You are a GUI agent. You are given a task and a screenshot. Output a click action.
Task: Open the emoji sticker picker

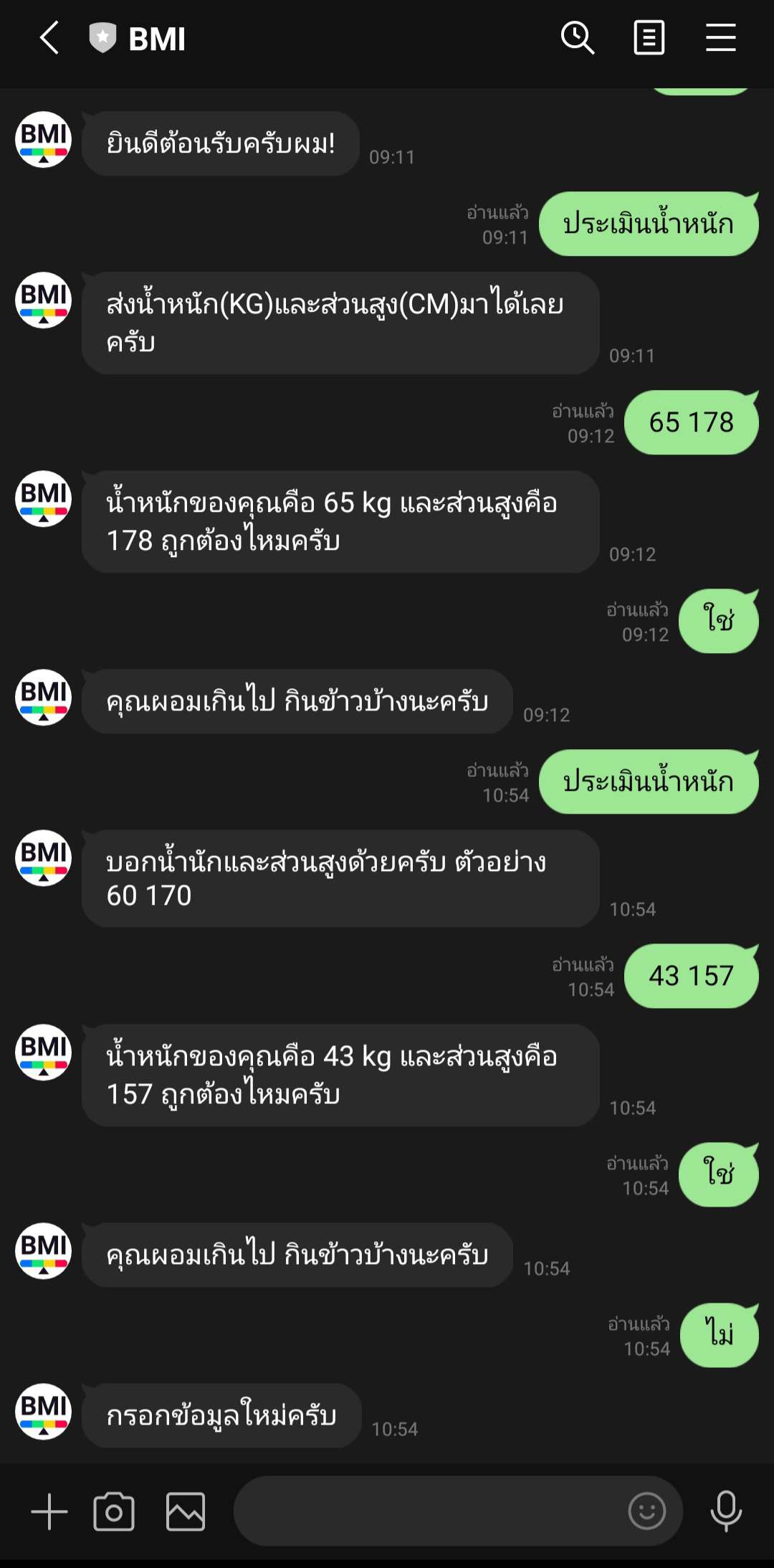[x=647, y=1511]
